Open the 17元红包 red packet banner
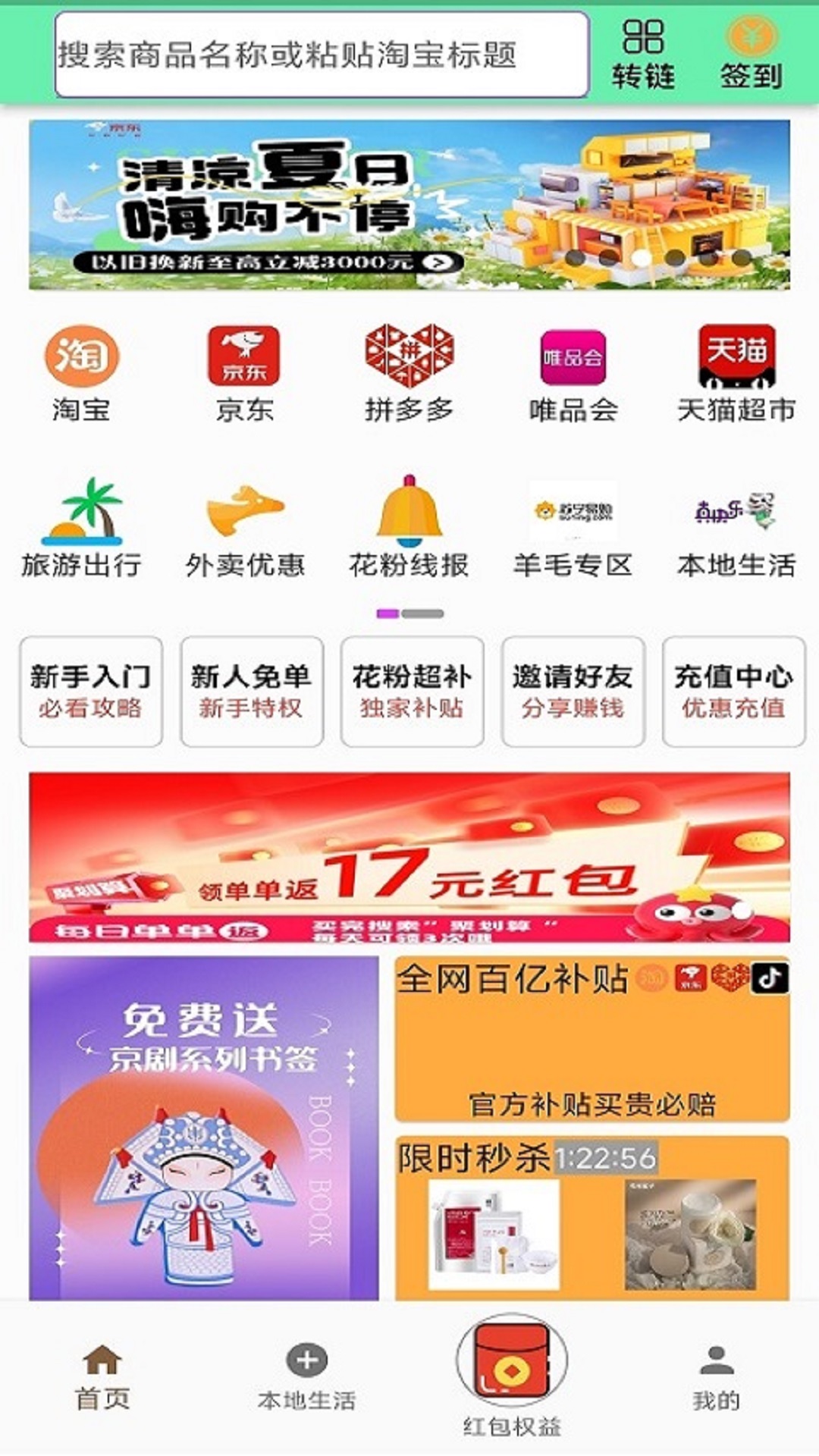The width and height of the screenshot is (819, 1456). click(x=409, y=857)
